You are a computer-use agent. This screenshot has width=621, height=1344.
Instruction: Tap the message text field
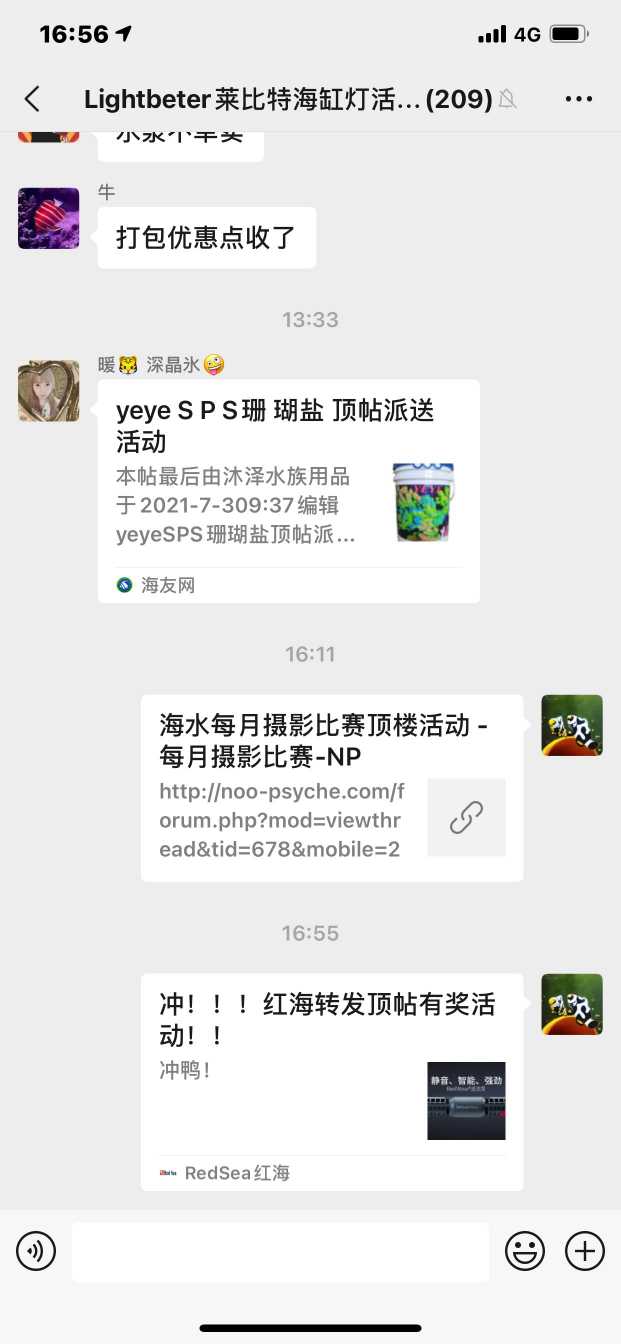coord(280,1251)
